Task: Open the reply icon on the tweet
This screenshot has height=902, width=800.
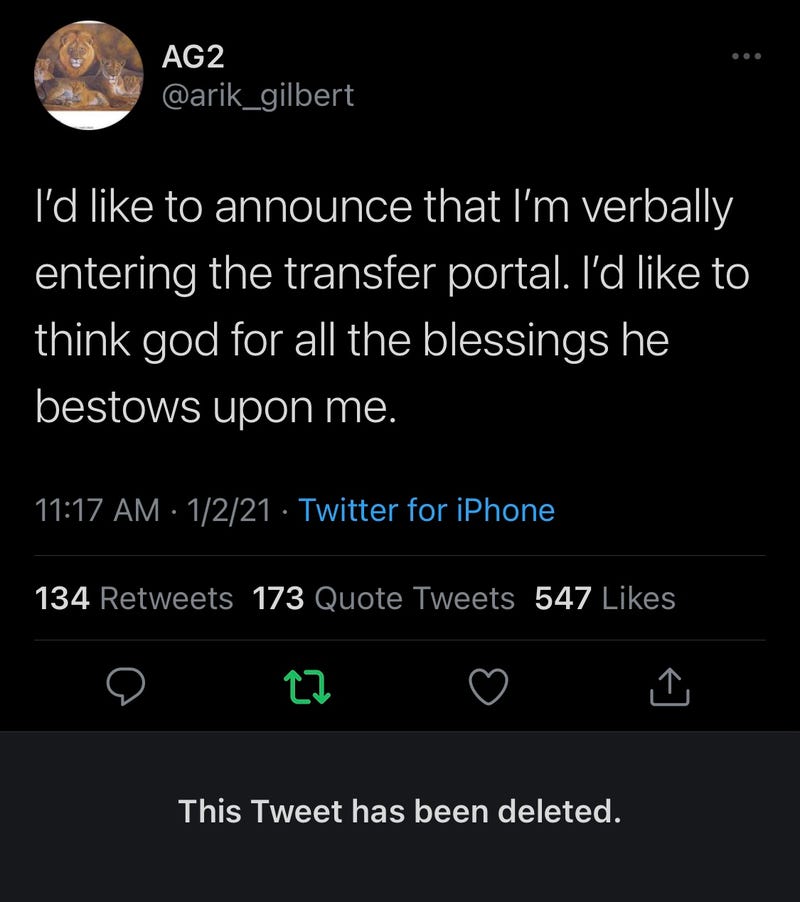Action: tap(127, 687)
